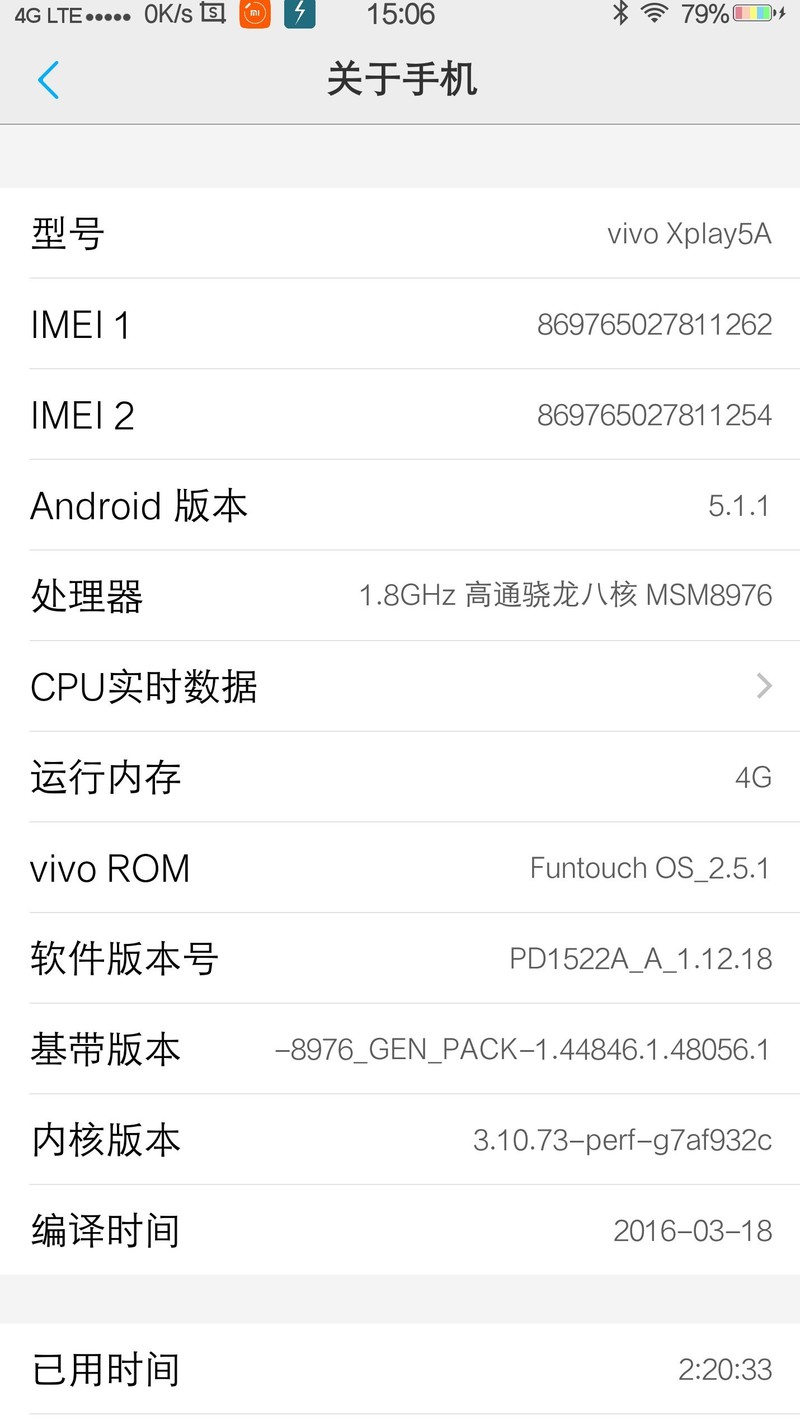800x1420 pixels.
Task: Tap the Bluetooth status icon
Action: click(621, 14)
